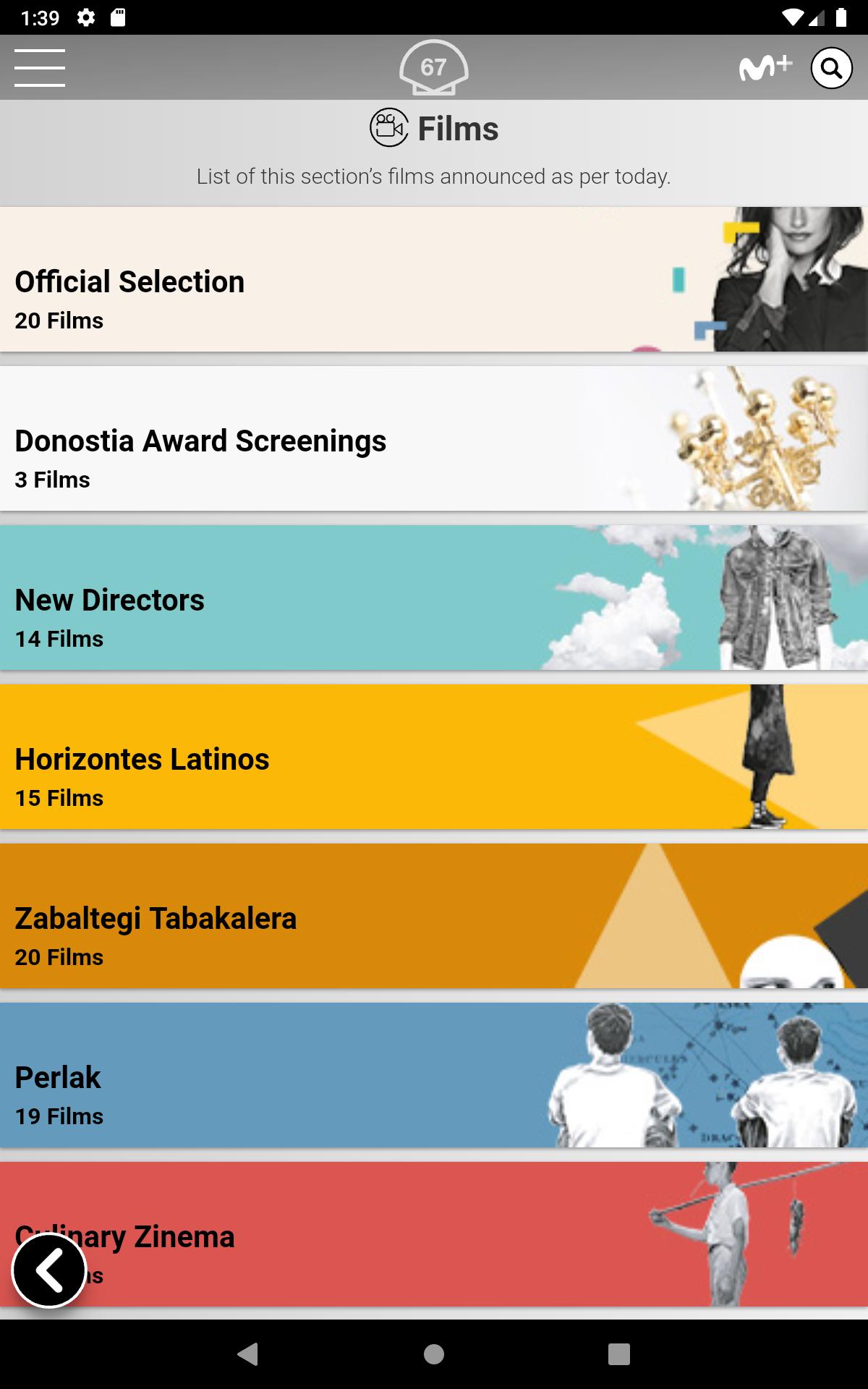Screen dimensions: 868x1389
Task: Open Donostia Award Screenings
Action: (434, 439)
